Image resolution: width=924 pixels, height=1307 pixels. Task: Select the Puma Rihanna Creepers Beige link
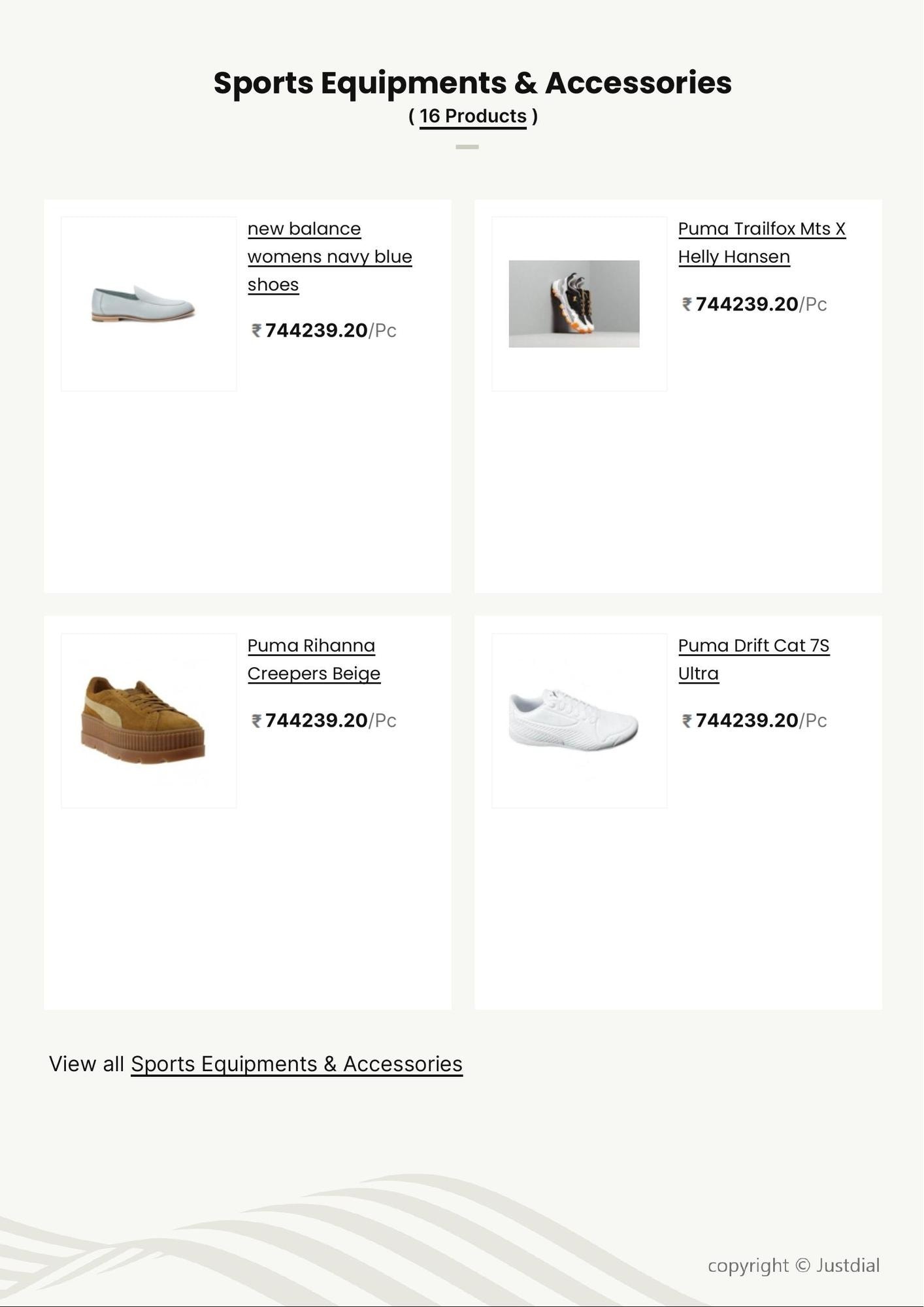(314, 659)
